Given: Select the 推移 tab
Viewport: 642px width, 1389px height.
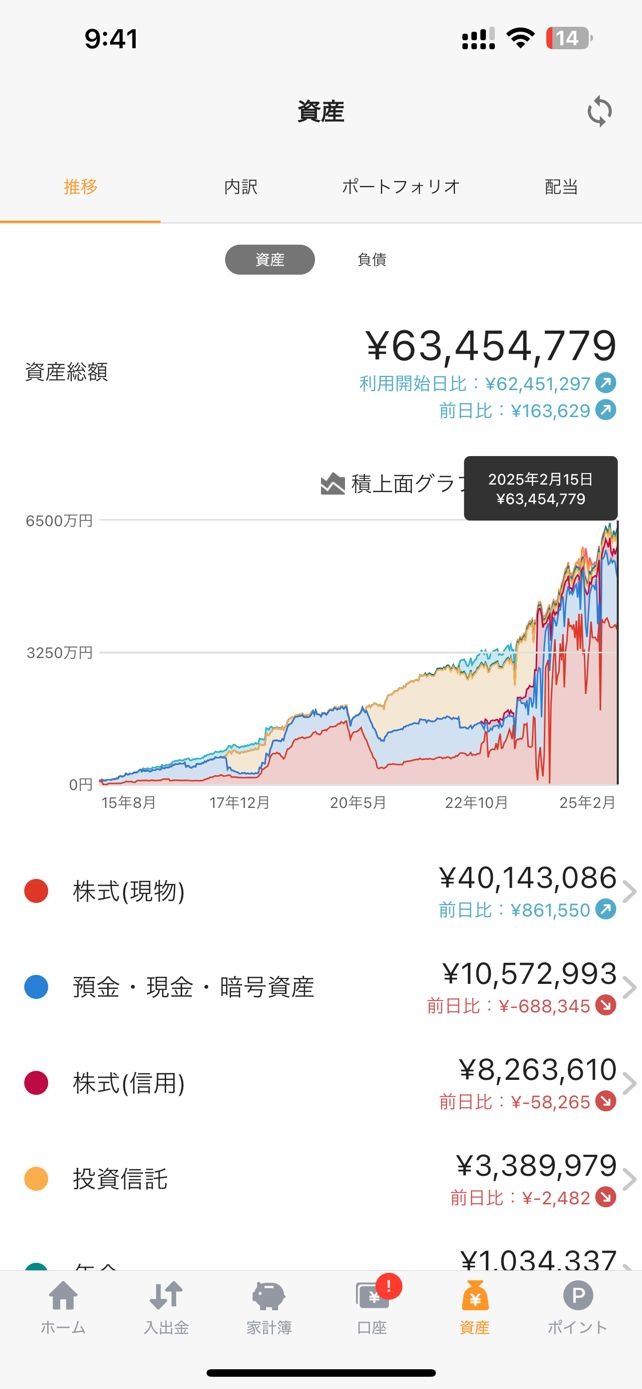Looking at the screenshot, I should tap(80, 187).
